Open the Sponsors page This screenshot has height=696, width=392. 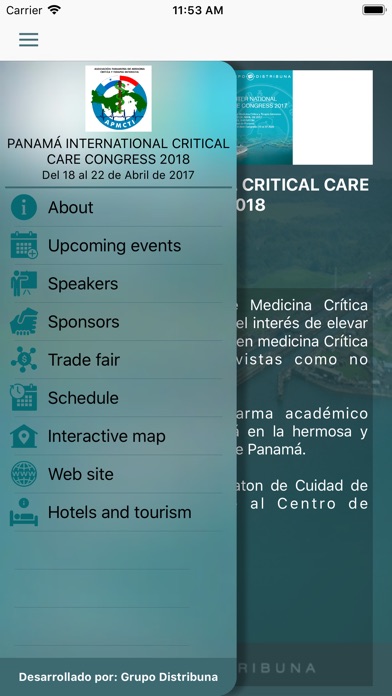tap(118, 322)
